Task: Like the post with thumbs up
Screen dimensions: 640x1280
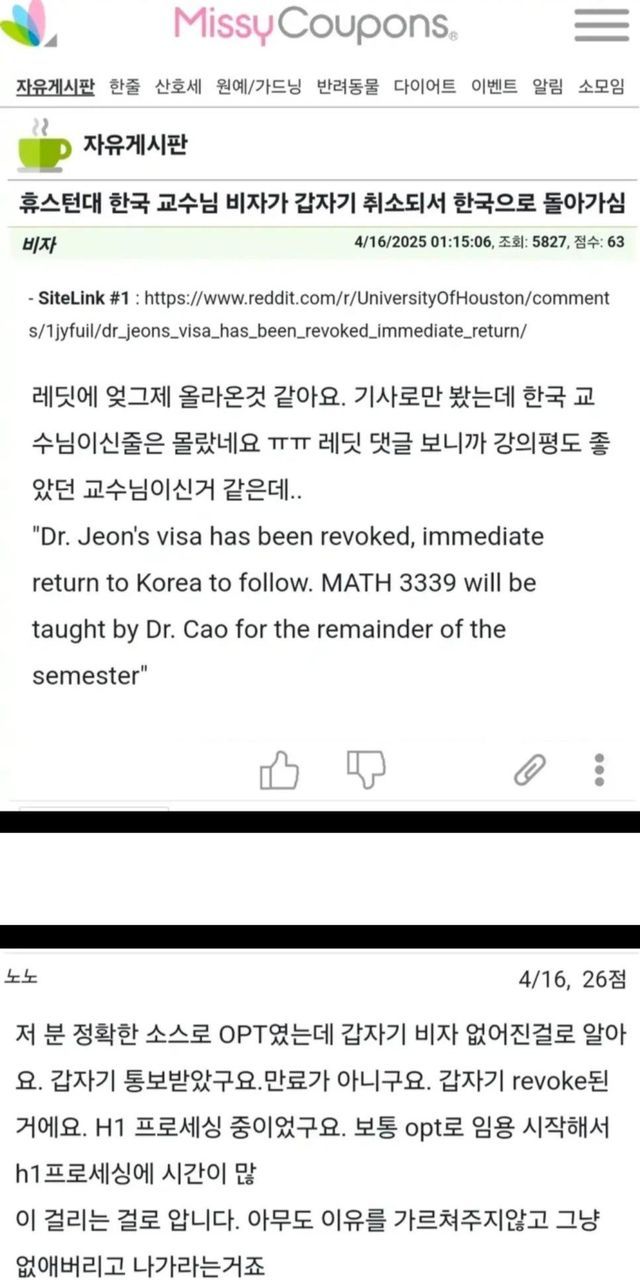Action: click(x=279, y=769)
